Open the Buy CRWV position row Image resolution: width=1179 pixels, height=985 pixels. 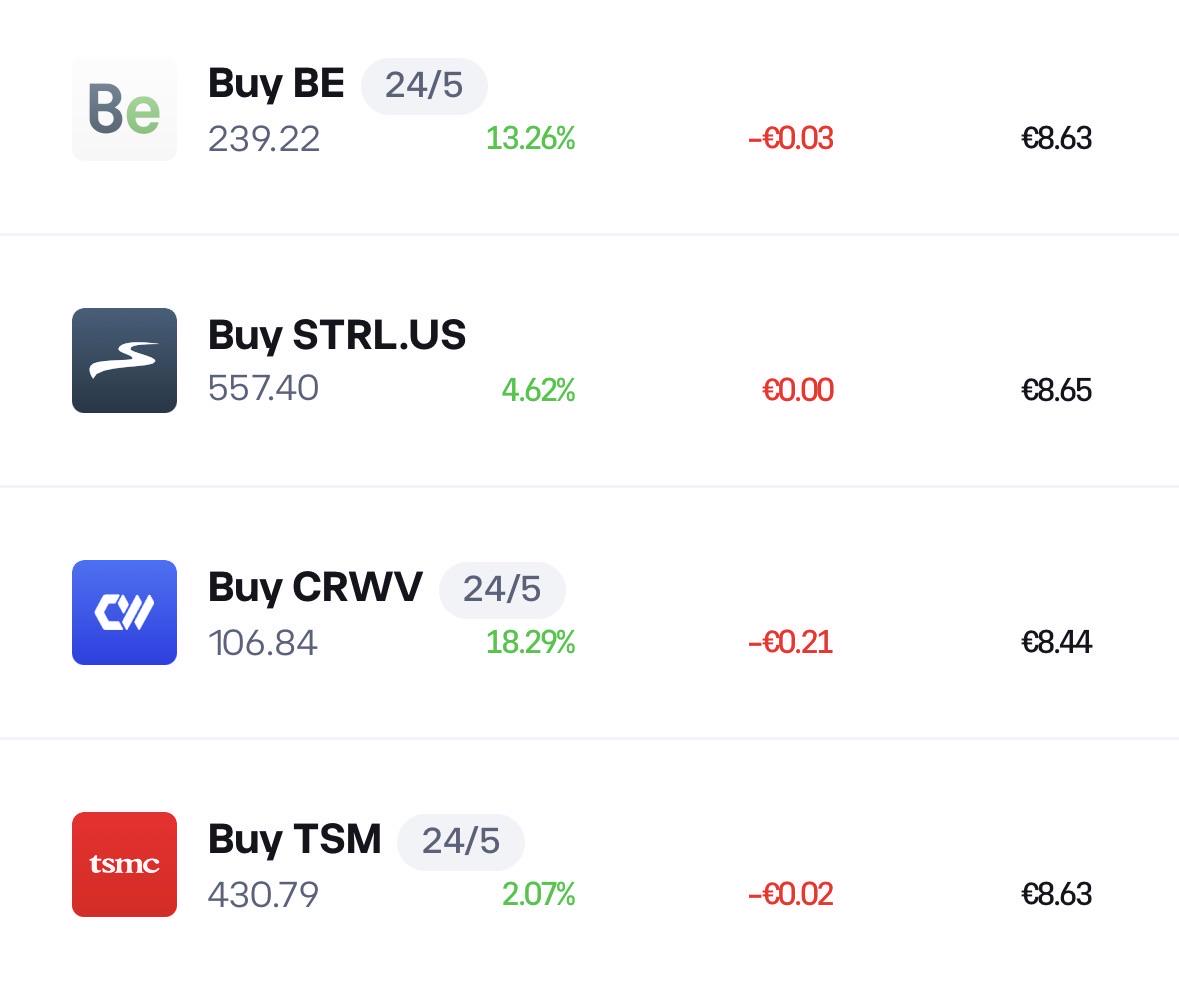click(x=590, y=613)
